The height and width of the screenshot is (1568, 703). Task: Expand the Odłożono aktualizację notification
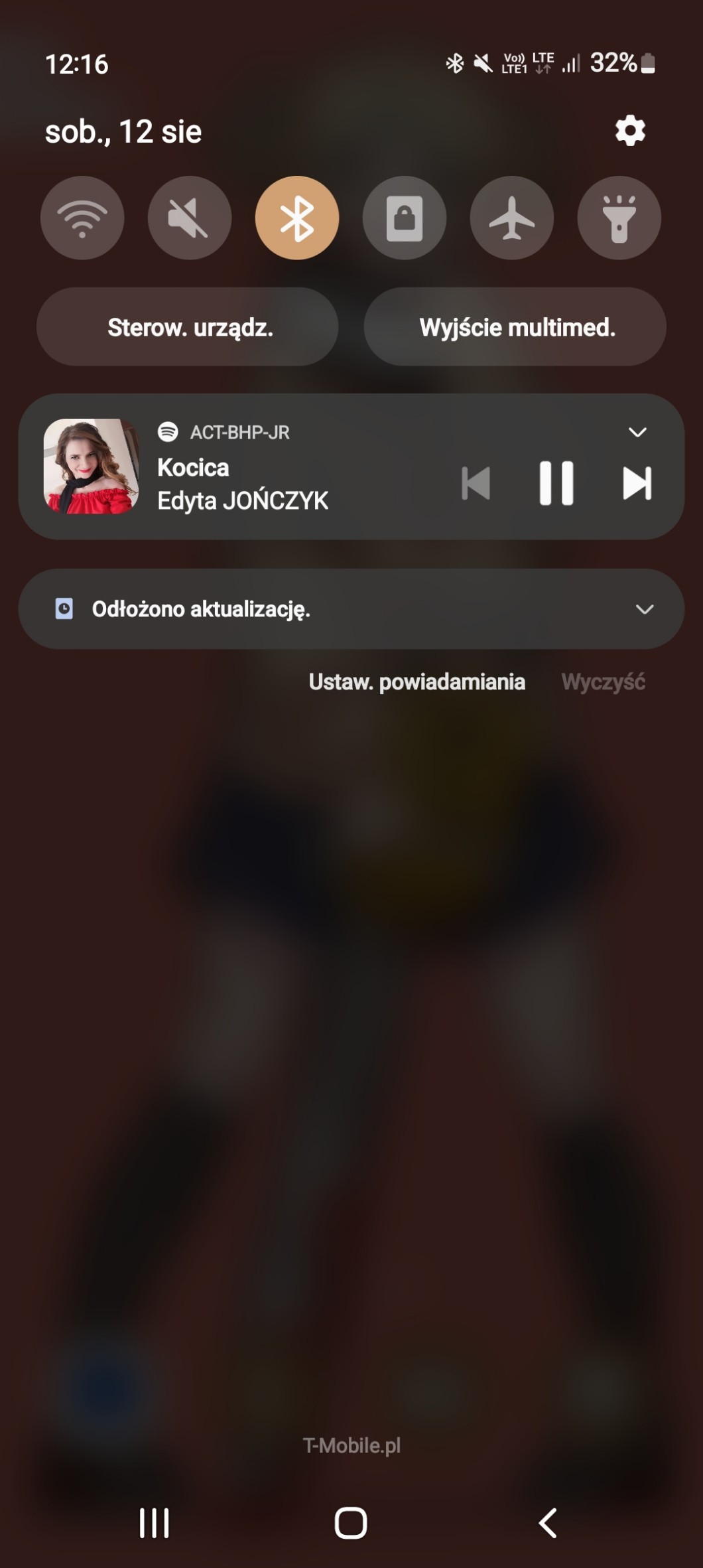(645, 609)
